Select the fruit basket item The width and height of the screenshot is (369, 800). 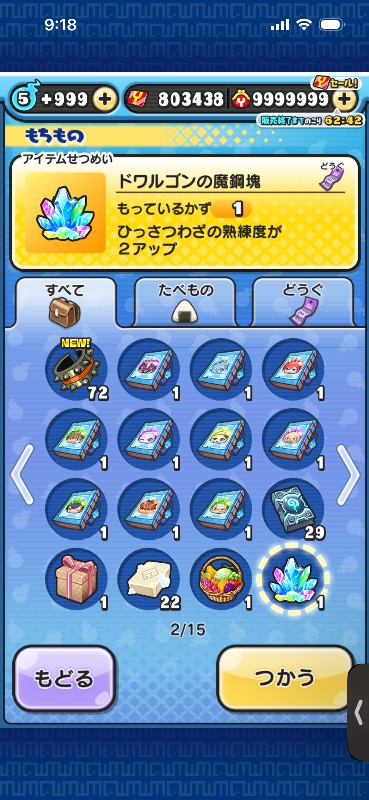pyautogui.click(x=221, y=579)
